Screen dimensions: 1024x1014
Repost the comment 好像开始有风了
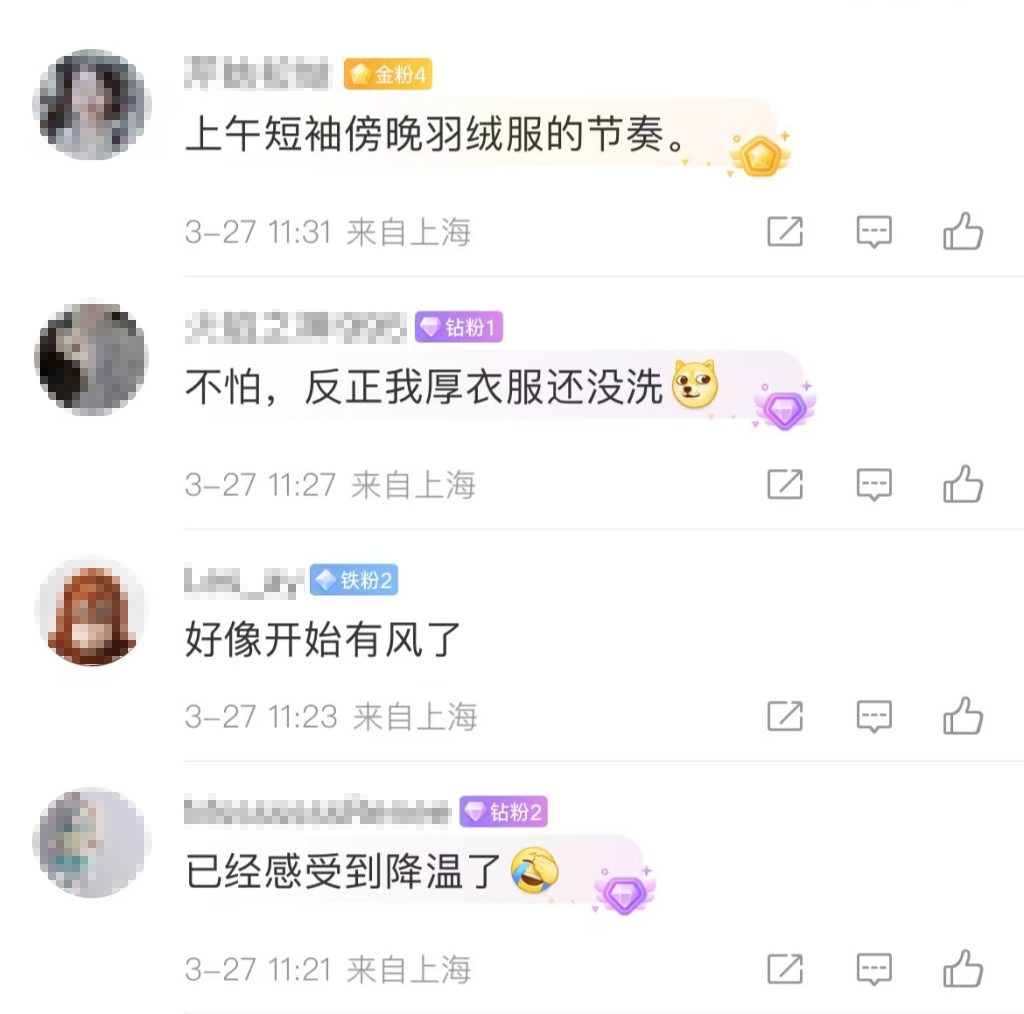[x=785, y=716]
